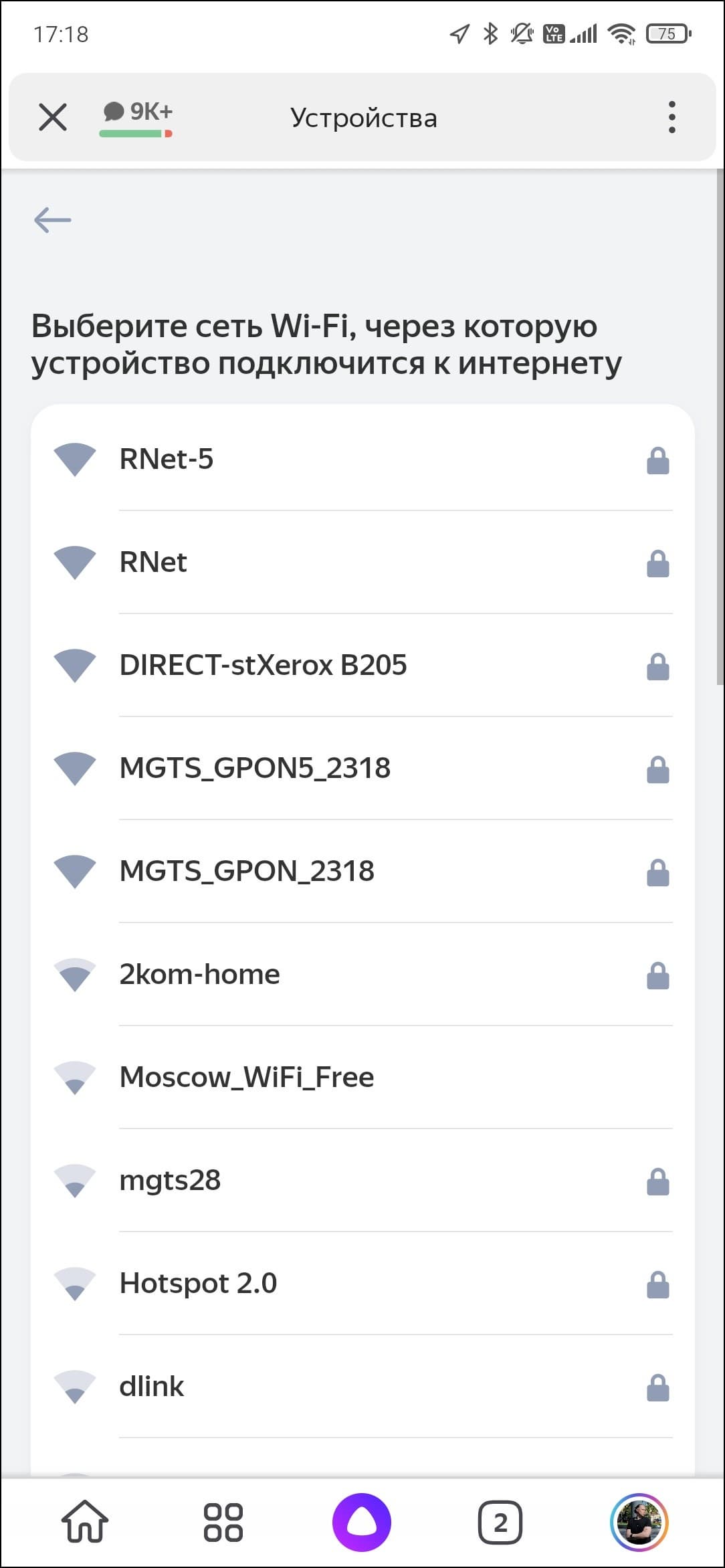Connect via MGTS_GPON_2318
The height and width of the screenshot is (1568, 725).
coord(362,872)
